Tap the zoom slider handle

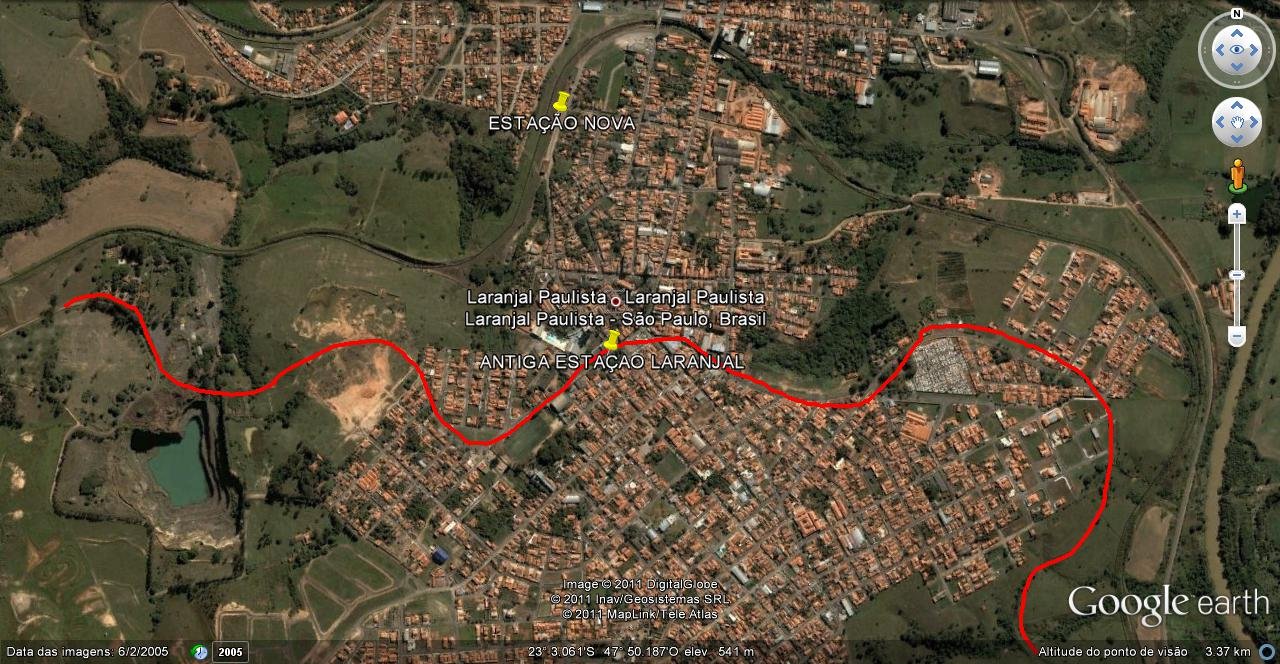click(x=1237, y=275)
